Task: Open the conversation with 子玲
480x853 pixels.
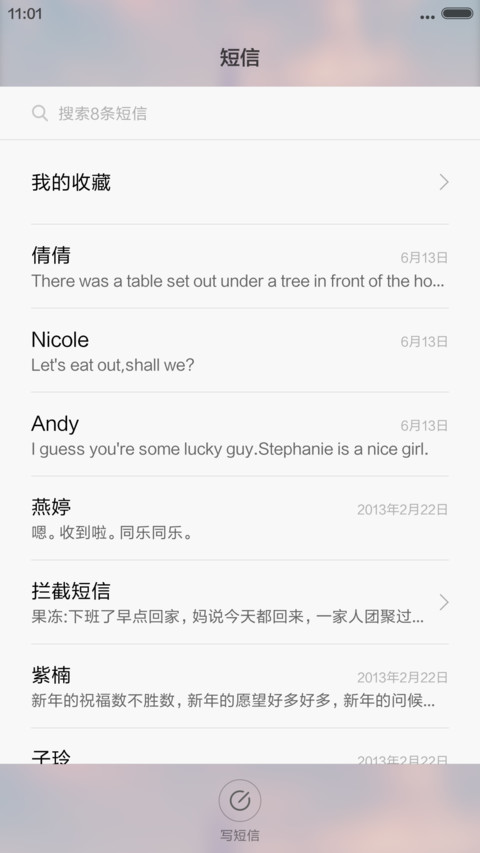Action: [240, 746]
